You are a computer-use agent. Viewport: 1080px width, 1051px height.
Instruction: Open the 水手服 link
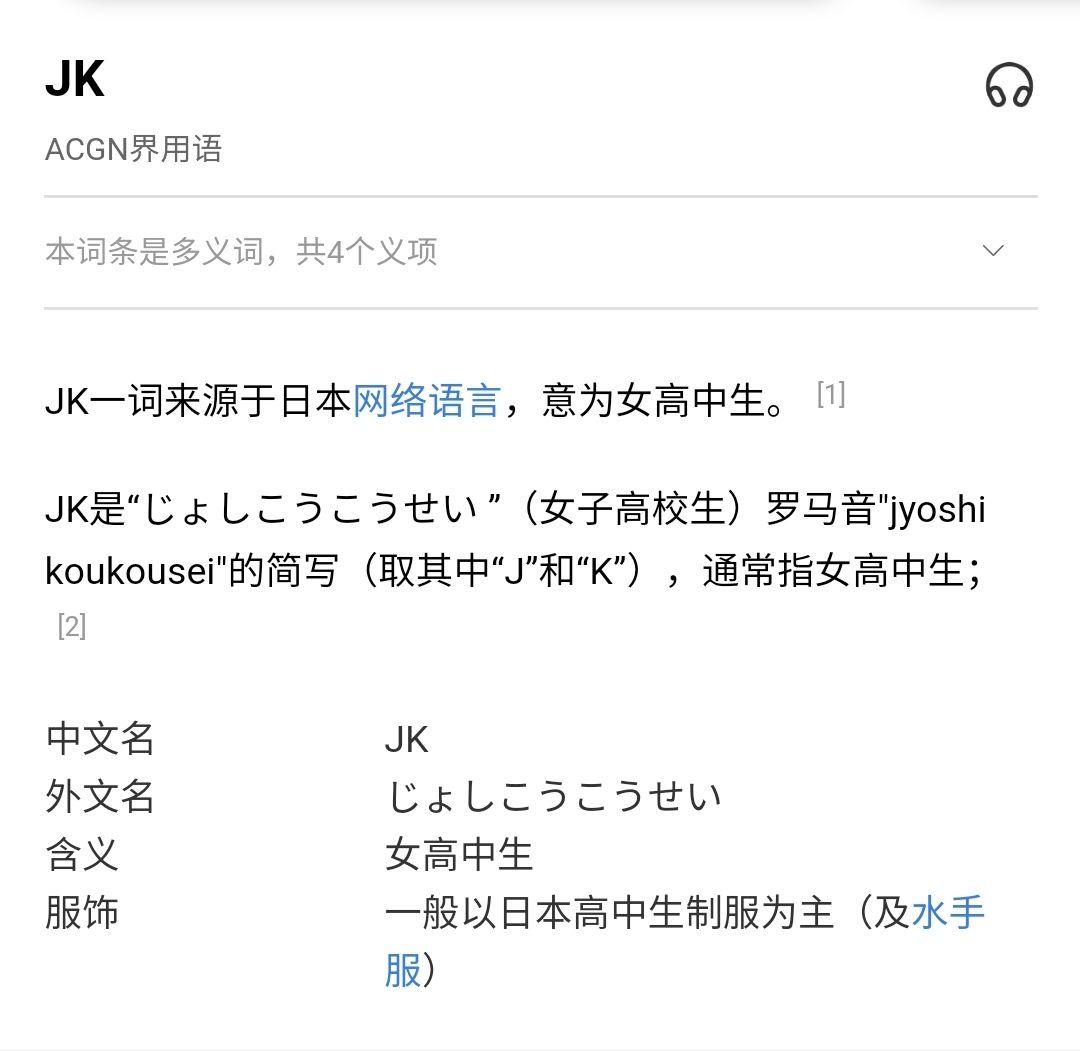947,913
